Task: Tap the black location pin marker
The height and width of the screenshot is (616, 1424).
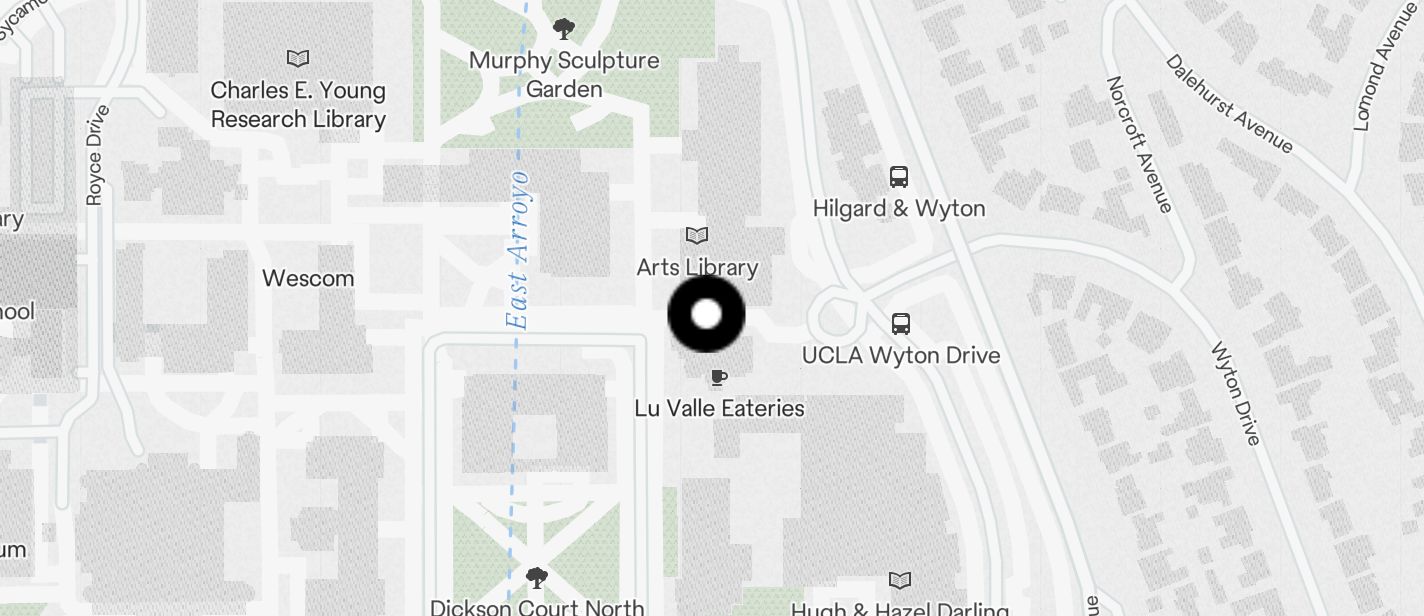Action: (x=706, y=314)
